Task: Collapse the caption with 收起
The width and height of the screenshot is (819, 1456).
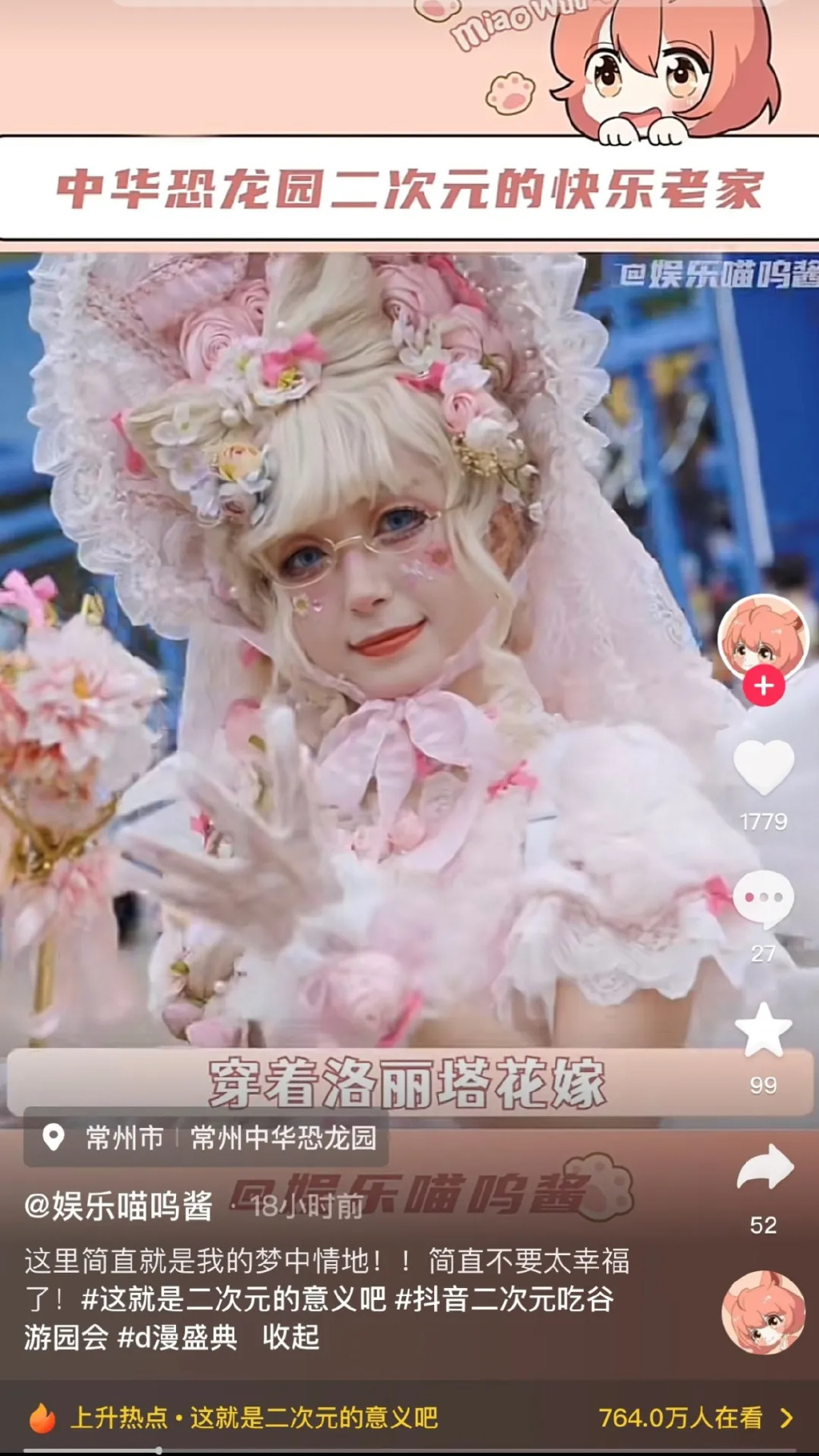Action: (x=291, y=1337)
